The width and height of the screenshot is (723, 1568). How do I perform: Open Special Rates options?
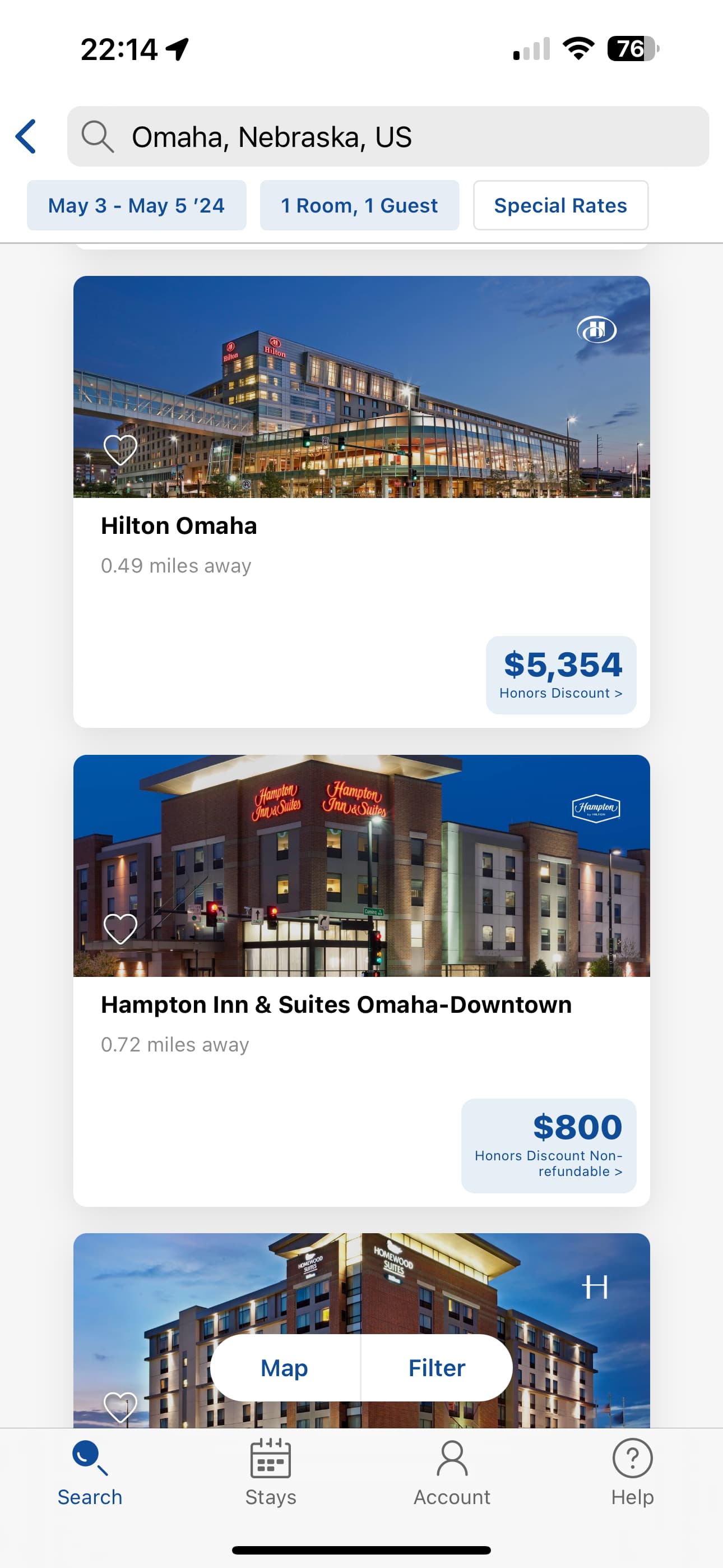click(560, 206)
